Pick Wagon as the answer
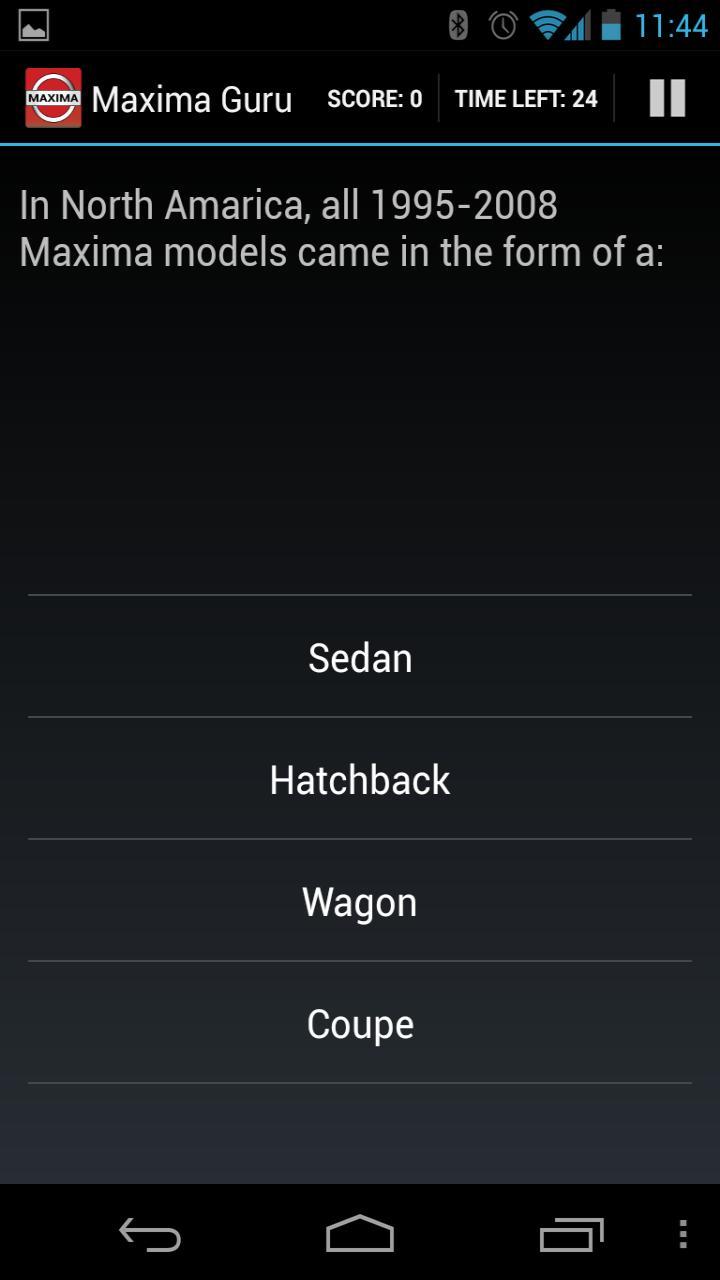Image resolution: width=720 pixels, height=1280 pixels. (360, 901)
